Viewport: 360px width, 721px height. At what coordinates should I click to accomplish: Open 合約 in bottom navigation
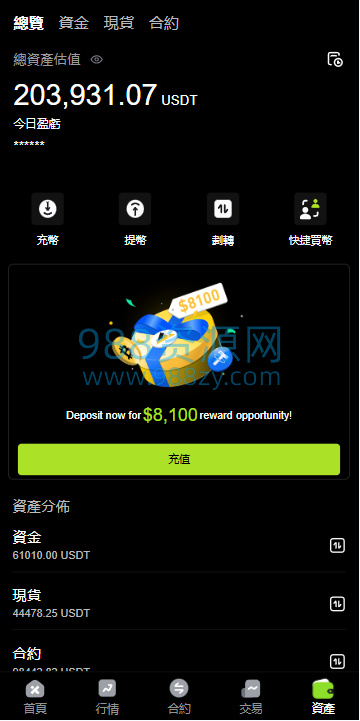coord(179,698)
